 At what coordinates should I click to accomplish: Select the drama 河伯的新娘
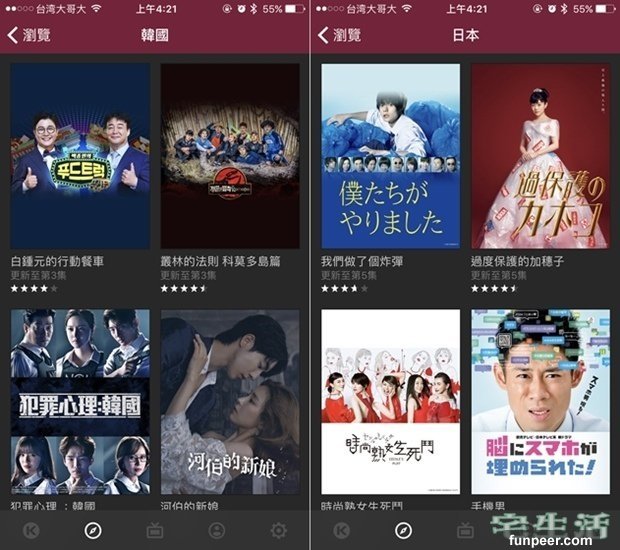point(230,401)
